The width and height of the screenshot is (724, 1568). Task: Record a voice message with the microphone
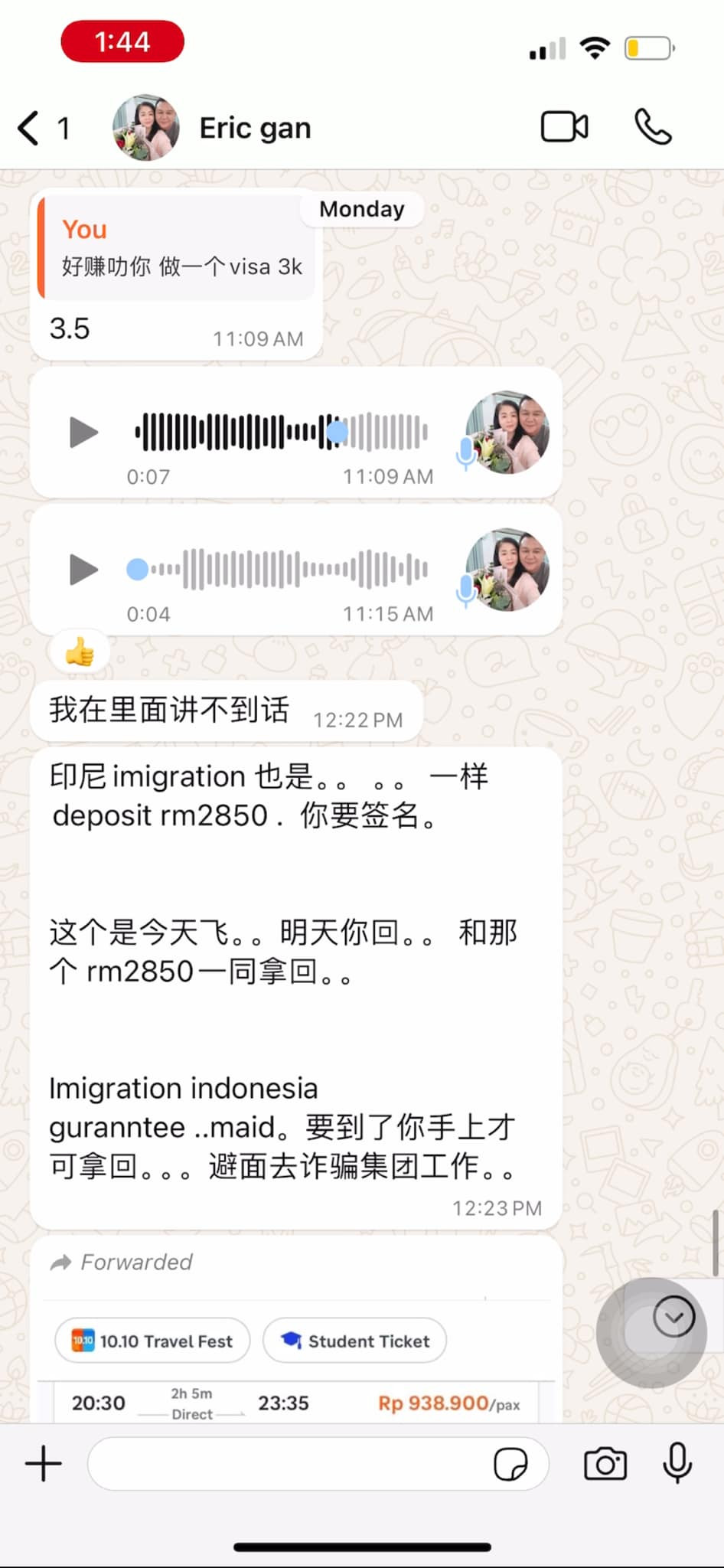[x=677, y=1463]
